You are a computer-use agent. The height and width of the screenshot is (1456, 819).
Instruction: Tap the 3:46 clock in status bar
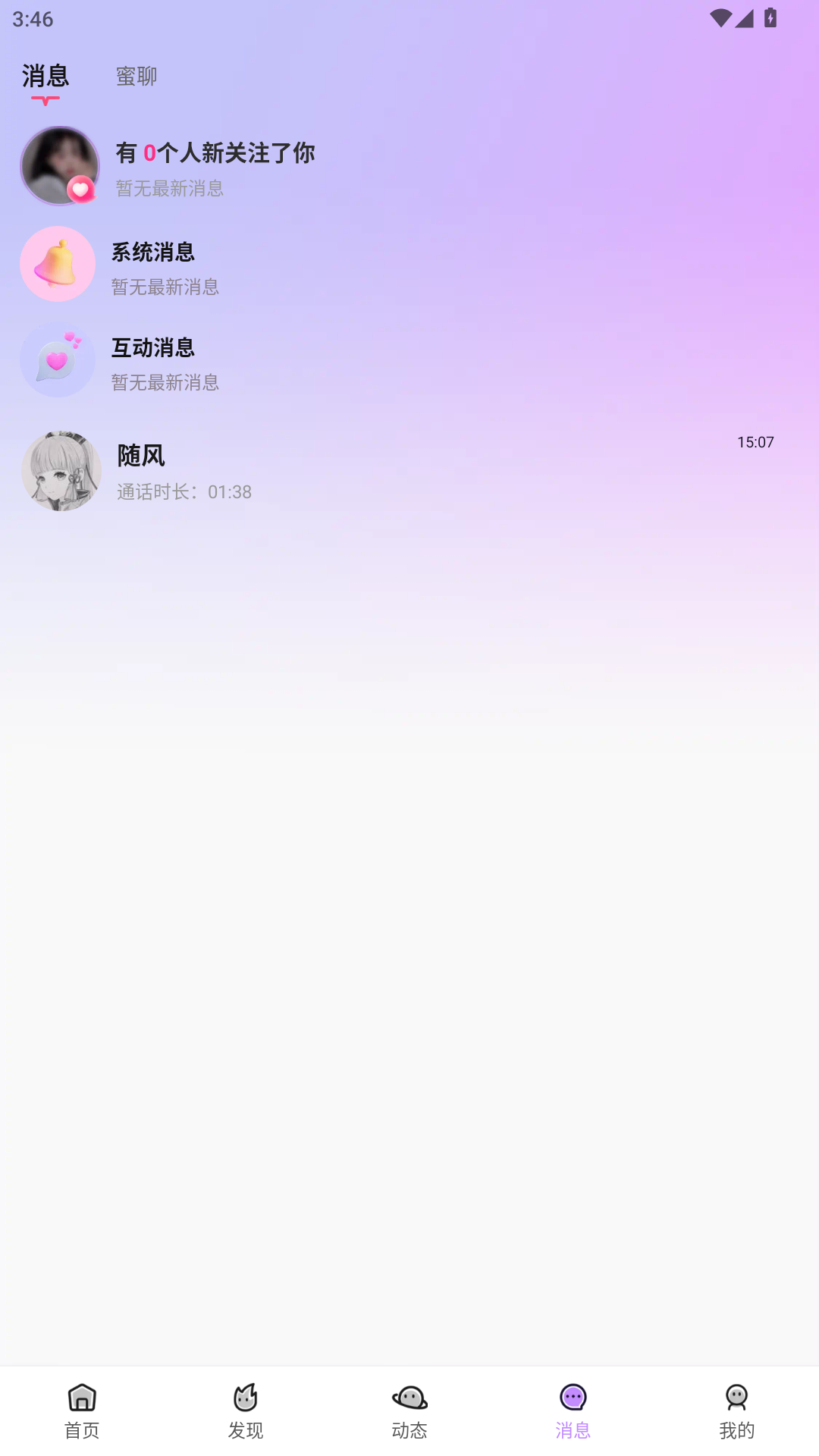point(32,19)
